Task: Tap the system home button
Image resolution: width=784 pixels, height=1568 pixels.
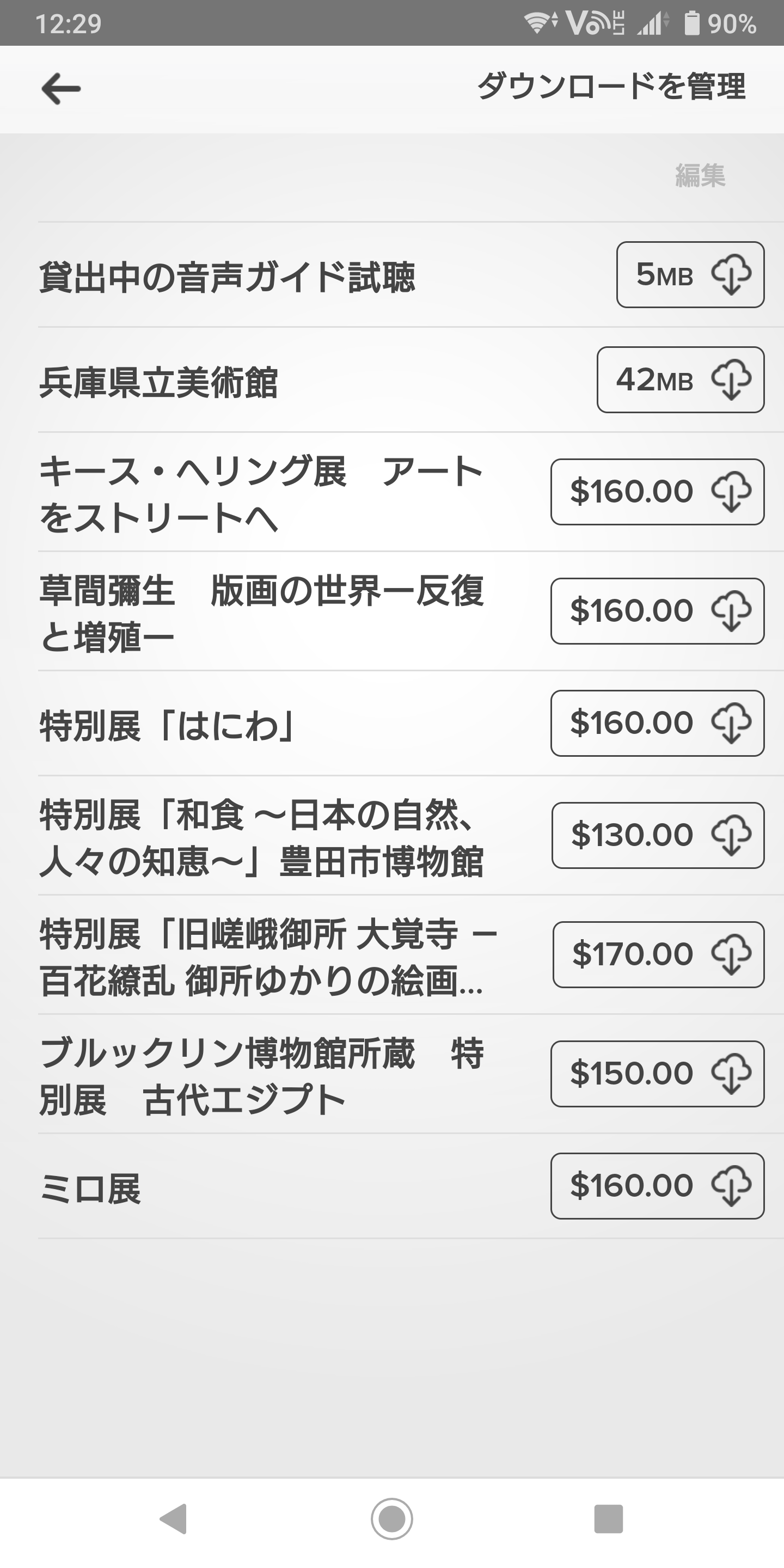Action: (x=391, y=1518)
